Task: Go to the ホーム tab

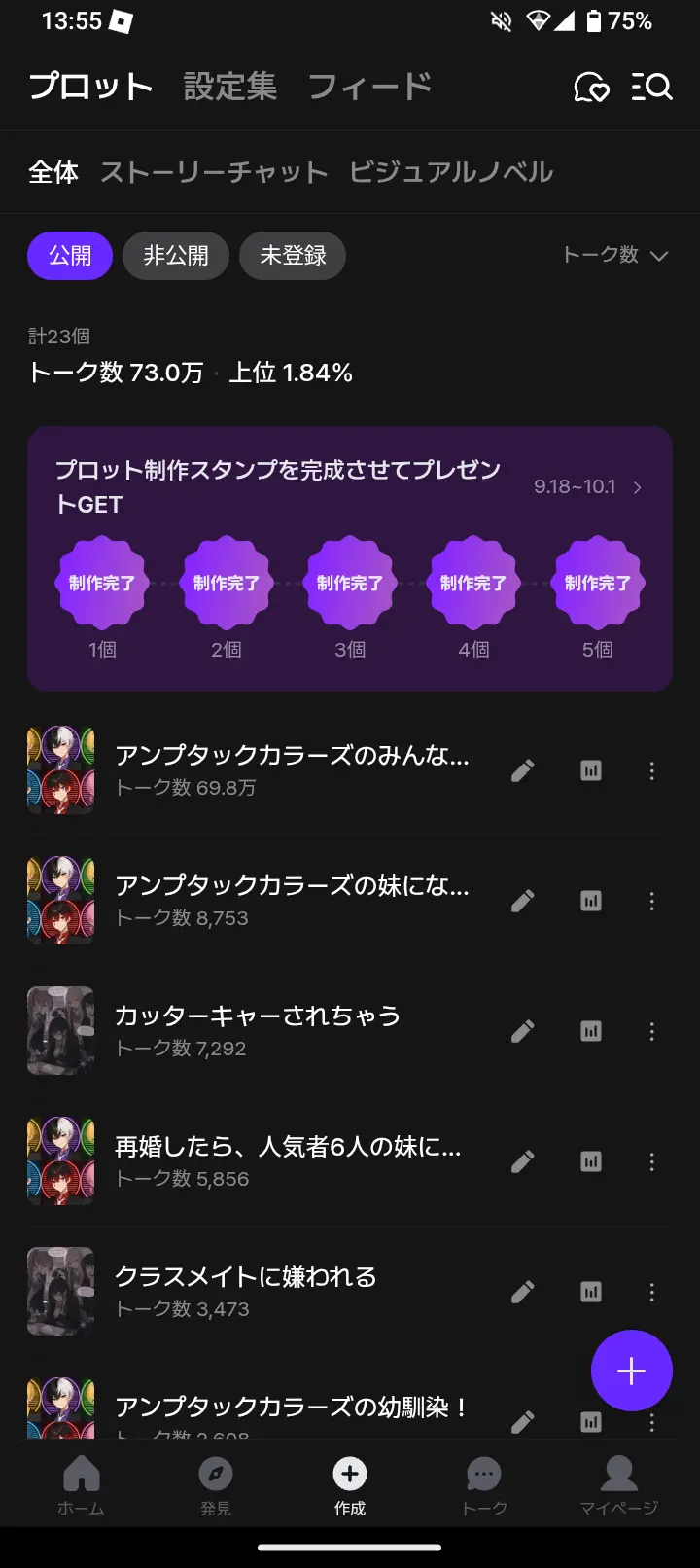Action: (81, 1486)
